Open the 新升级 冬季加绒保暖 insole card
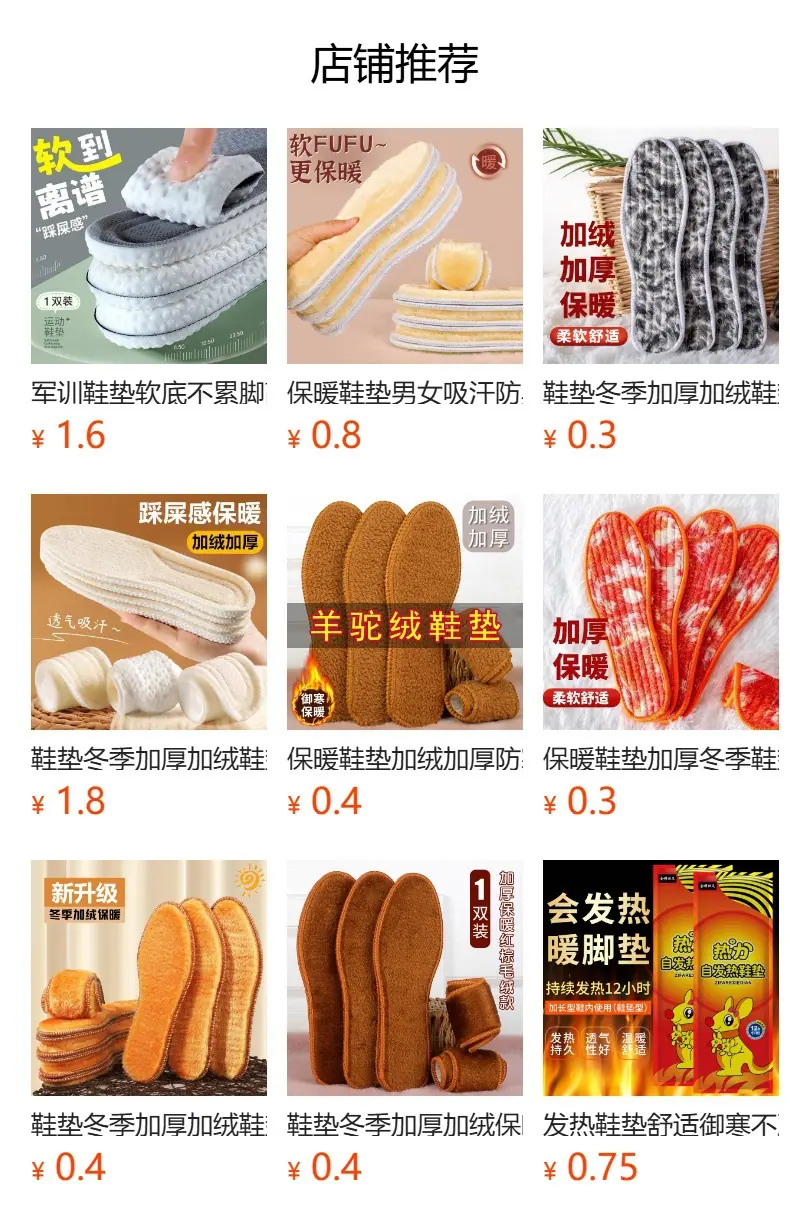 click(x=149, y=1023)
